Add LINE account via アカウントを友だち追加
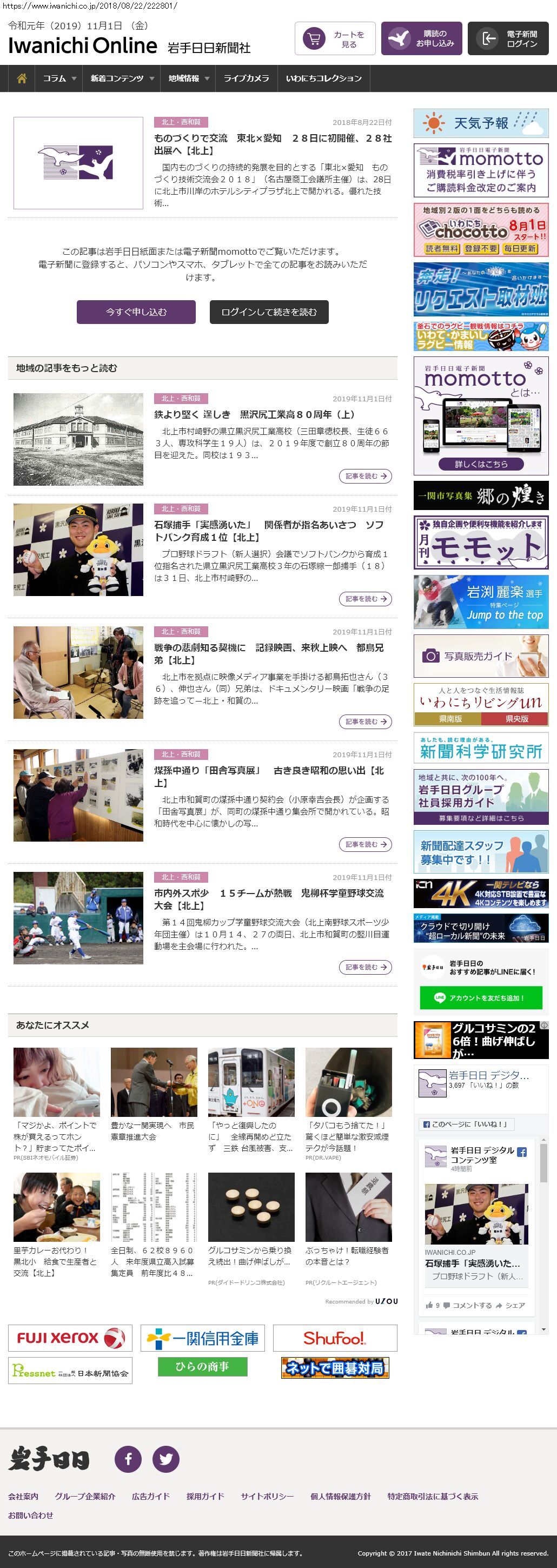Screen dimensions: 557x1568 (x=480, y=998)
